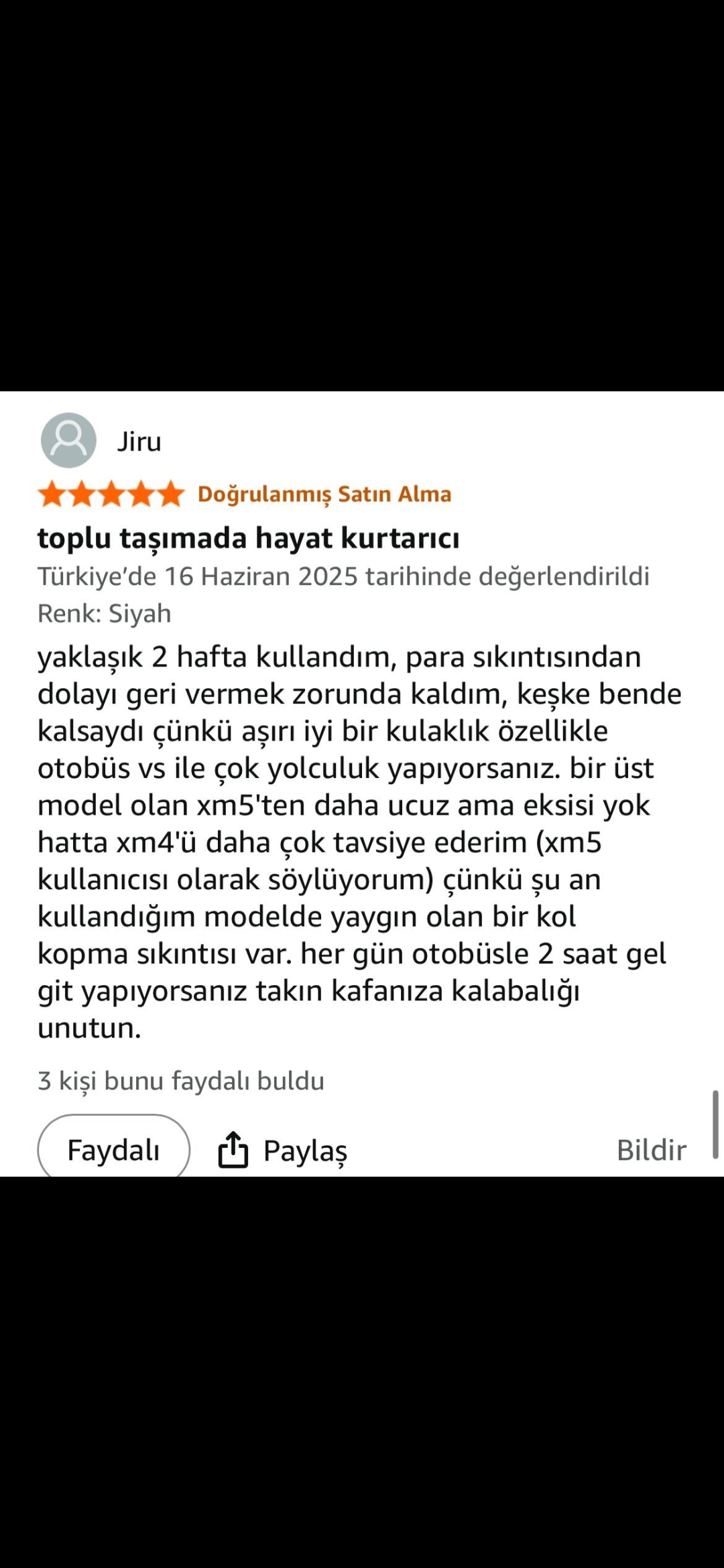This screenshot has width=724, height=1568.
Task: Report the review with Bildir
Action: pyautogui.click(x=650, y=1150)
